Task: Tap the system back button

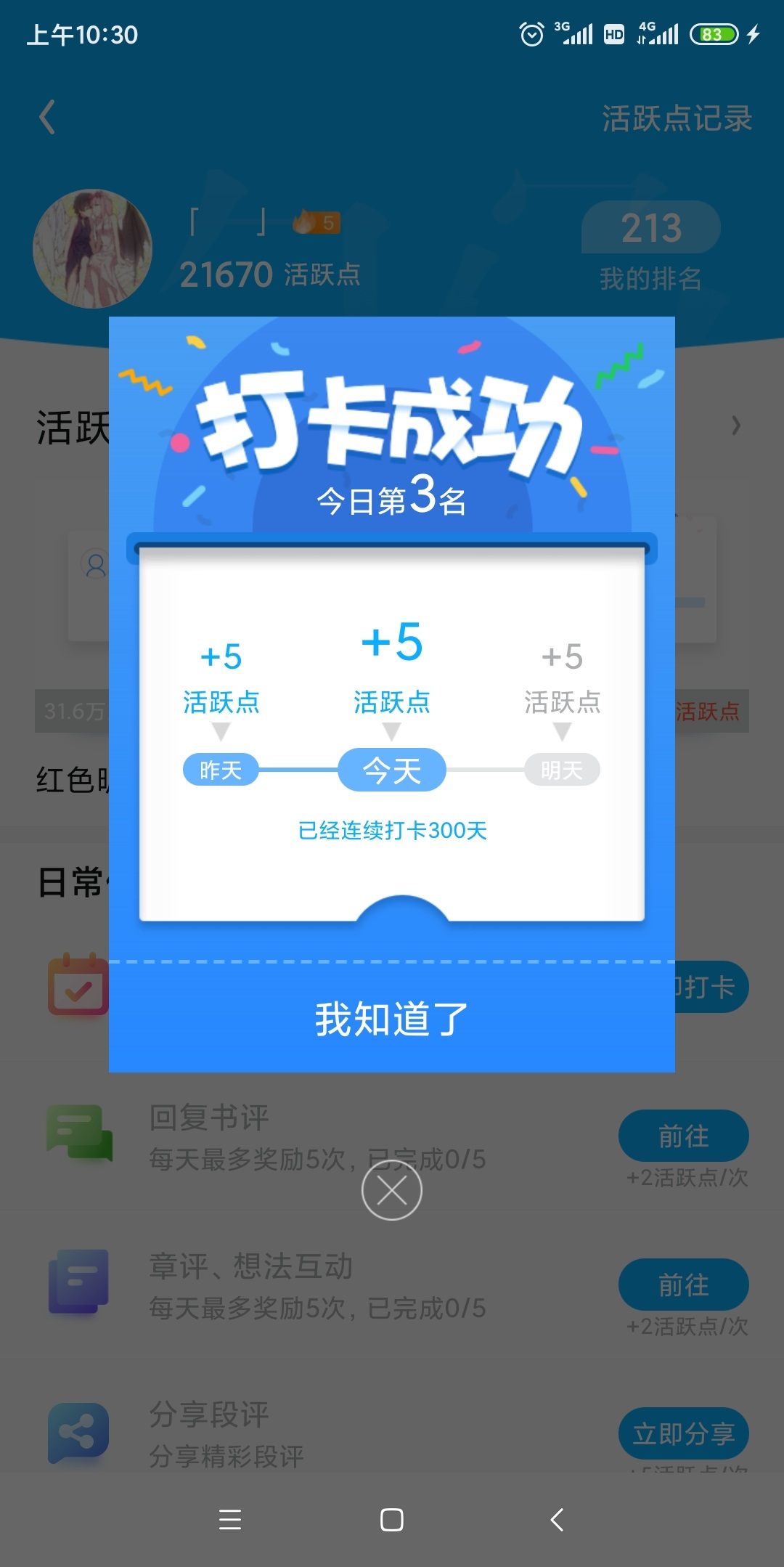Action: pyautogui.click(x=557, y=1519)
